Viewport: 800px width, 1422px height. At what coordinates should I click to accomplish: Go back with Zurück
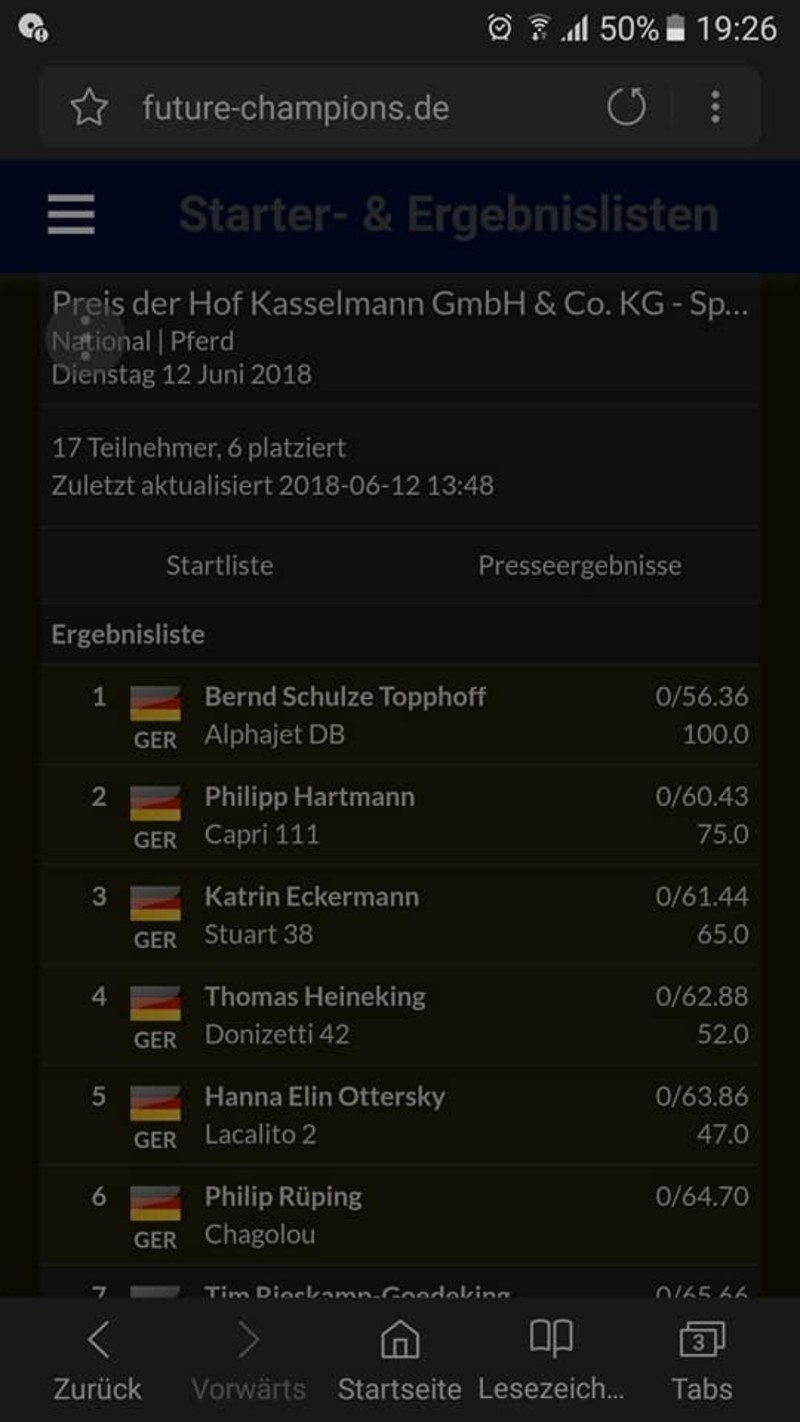tap(98, 1360)
